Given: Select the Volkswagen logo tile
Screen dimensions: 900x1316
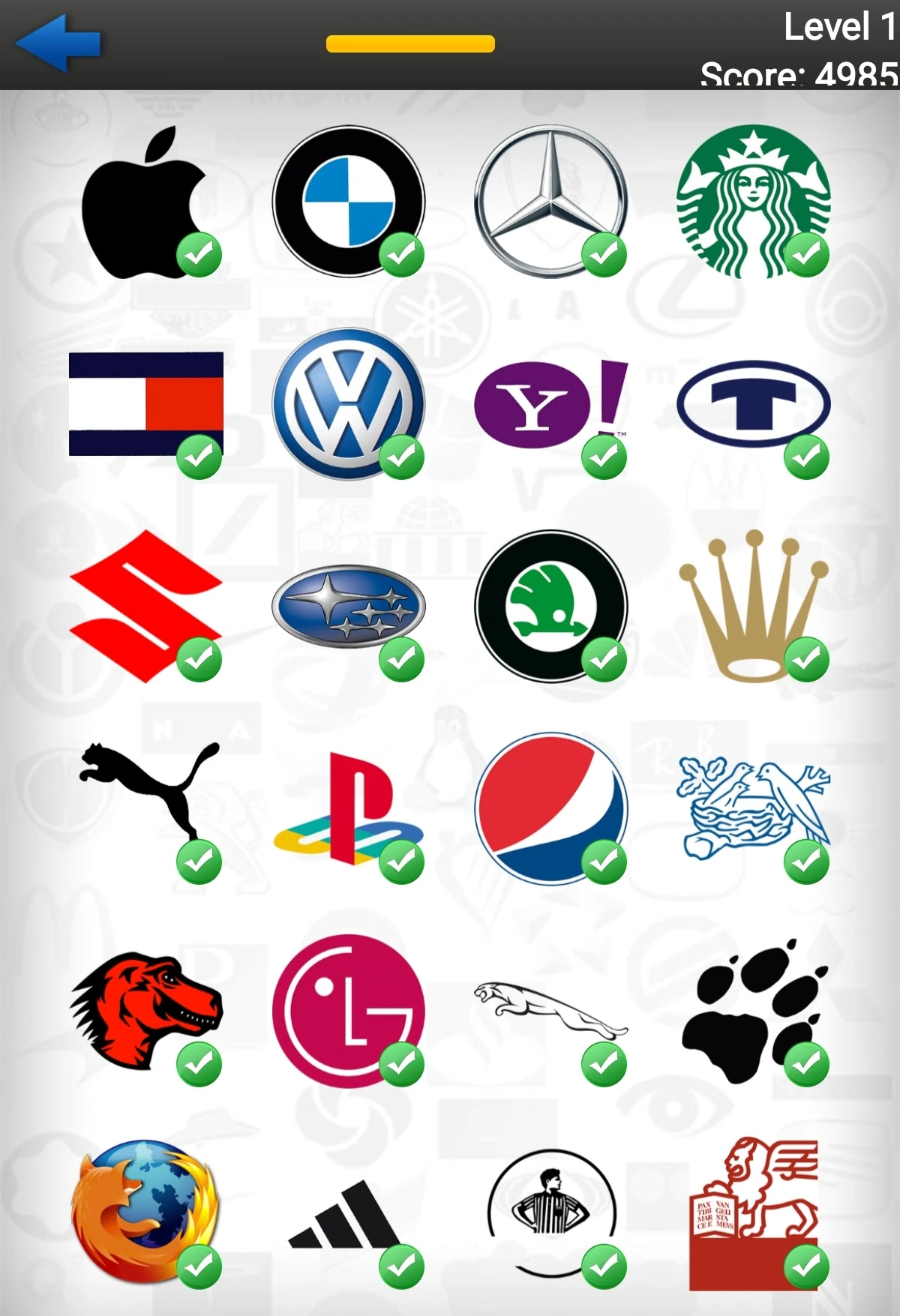Looking at the screenshot, I should [348, 403].
